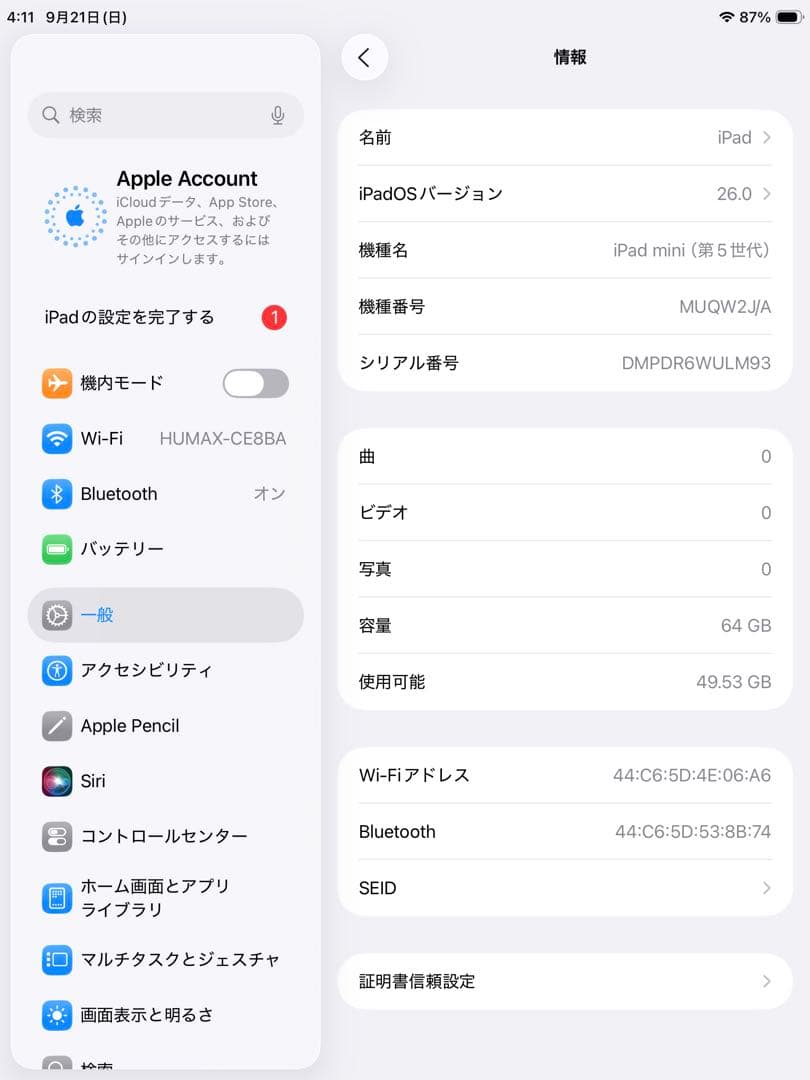Image resolution: width=810 pixels, height=1080 pixels.
Task: Open Apple Pencil settings via its pencil icon
Action: [56, 725]
